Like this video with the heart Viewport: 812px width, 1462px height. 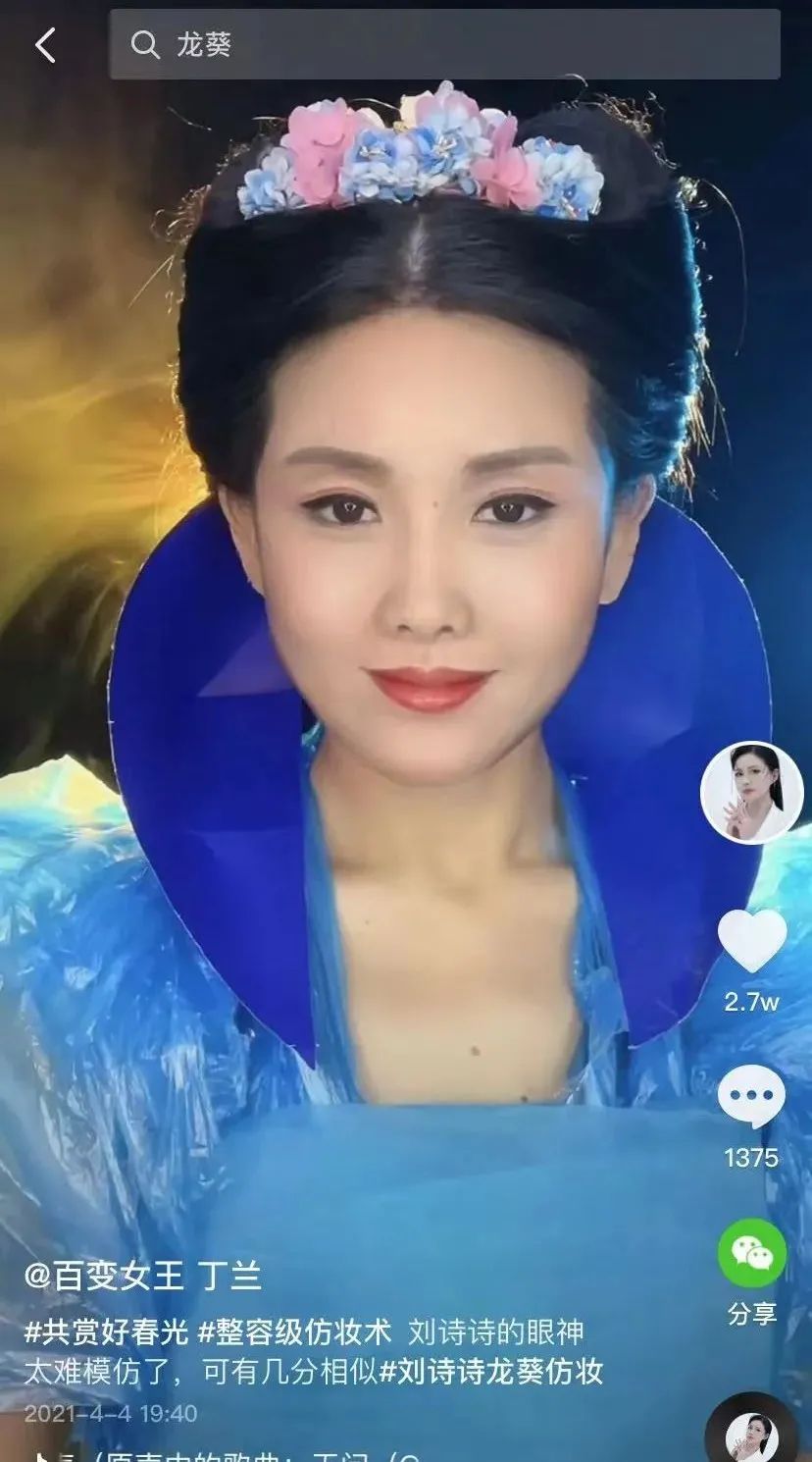coord(751,942)
